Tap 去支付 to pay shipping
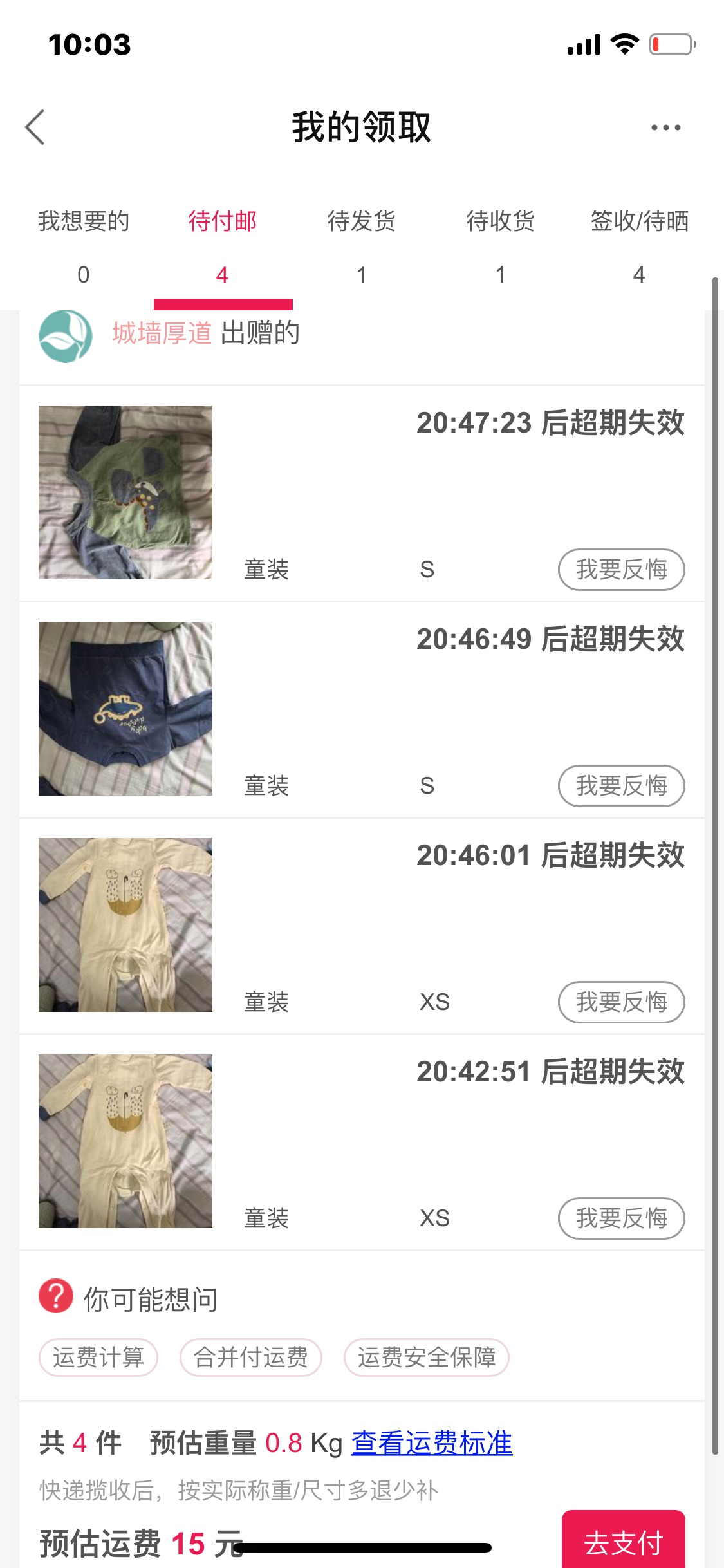The width and height of the screenshot is (724, 1568). tap(623, 1541)
